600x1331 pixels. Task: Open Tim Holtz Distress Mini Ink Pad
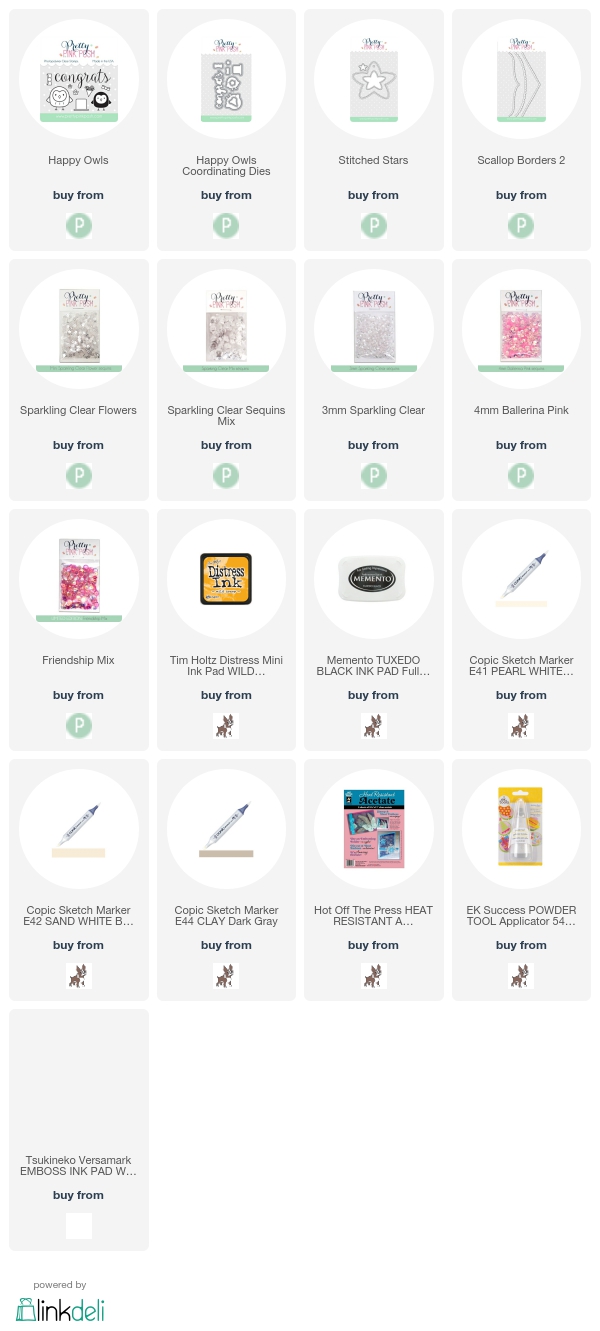pyautogui.click(x=226, y=630)
